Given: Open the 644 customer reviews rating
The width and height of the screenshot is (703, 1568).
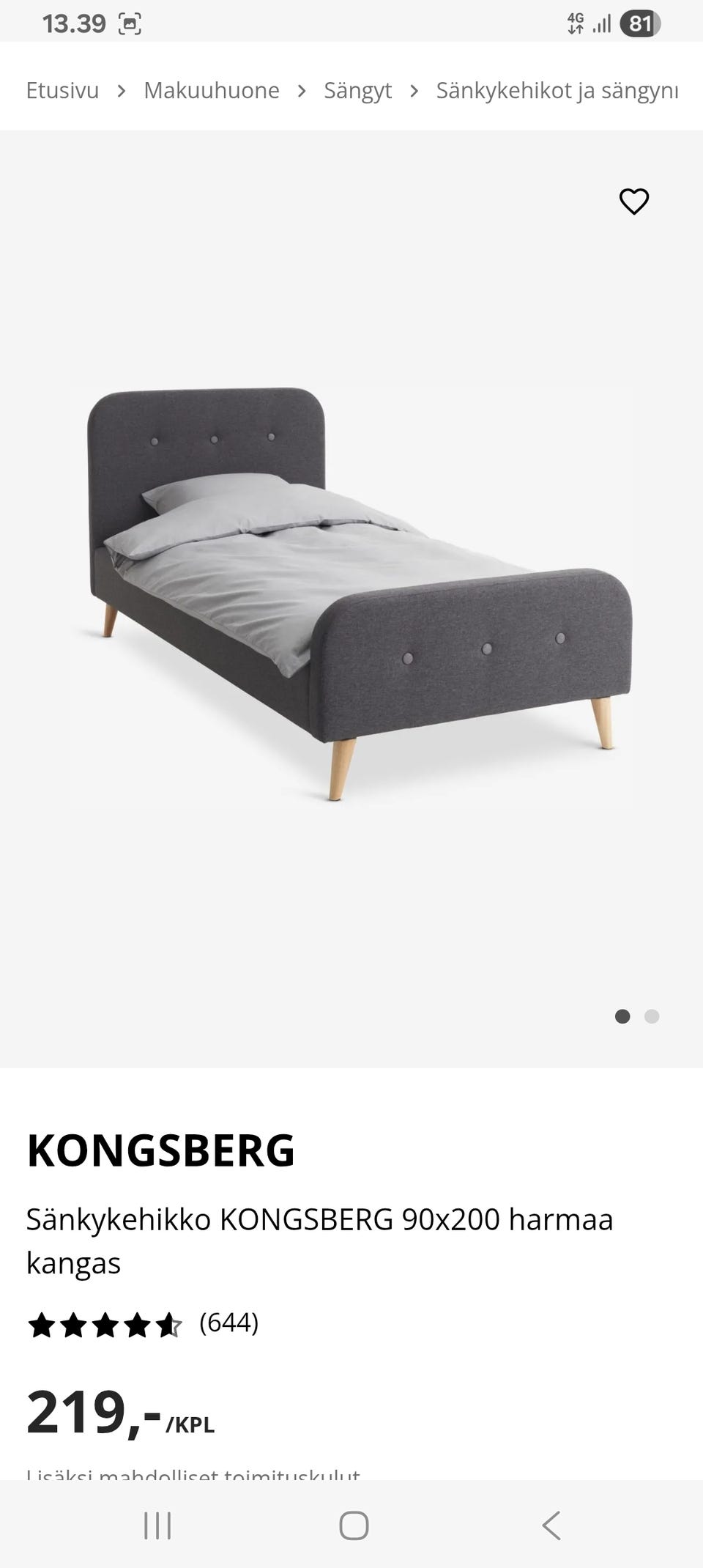Looking at the screenshot, I should click(x=143, y=1323).
